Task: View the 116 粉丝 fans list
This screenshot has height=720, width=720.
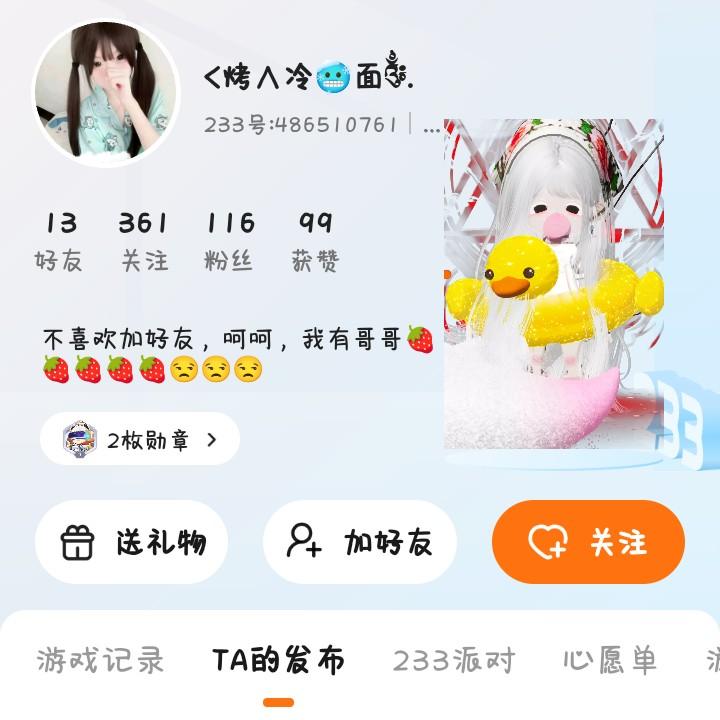Action: coord(229,241)
